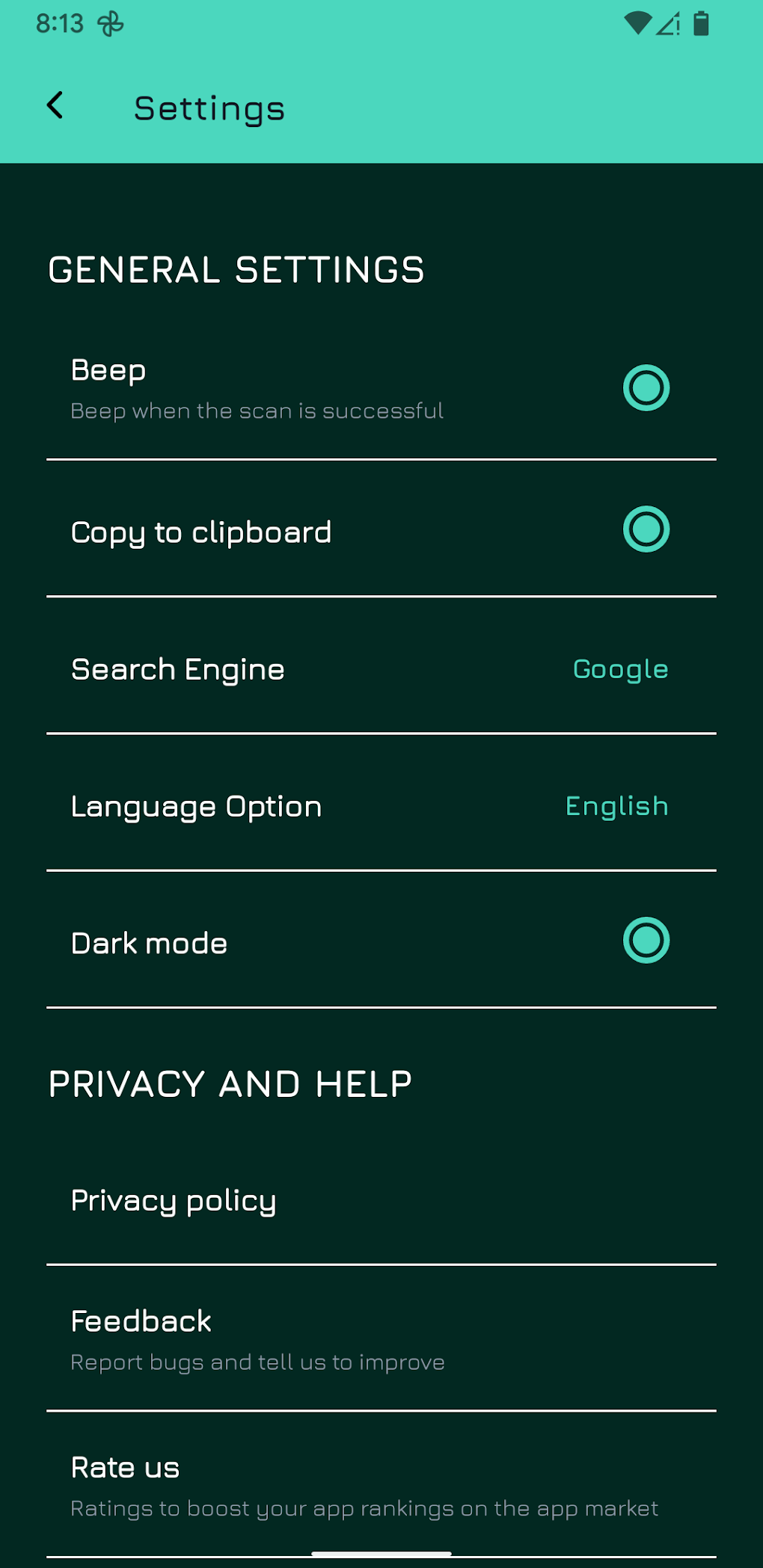Click the Beep toggle indicator circle
Image resolution: width=763 pixels, height=1568 pixels.
tap(646, 387)
